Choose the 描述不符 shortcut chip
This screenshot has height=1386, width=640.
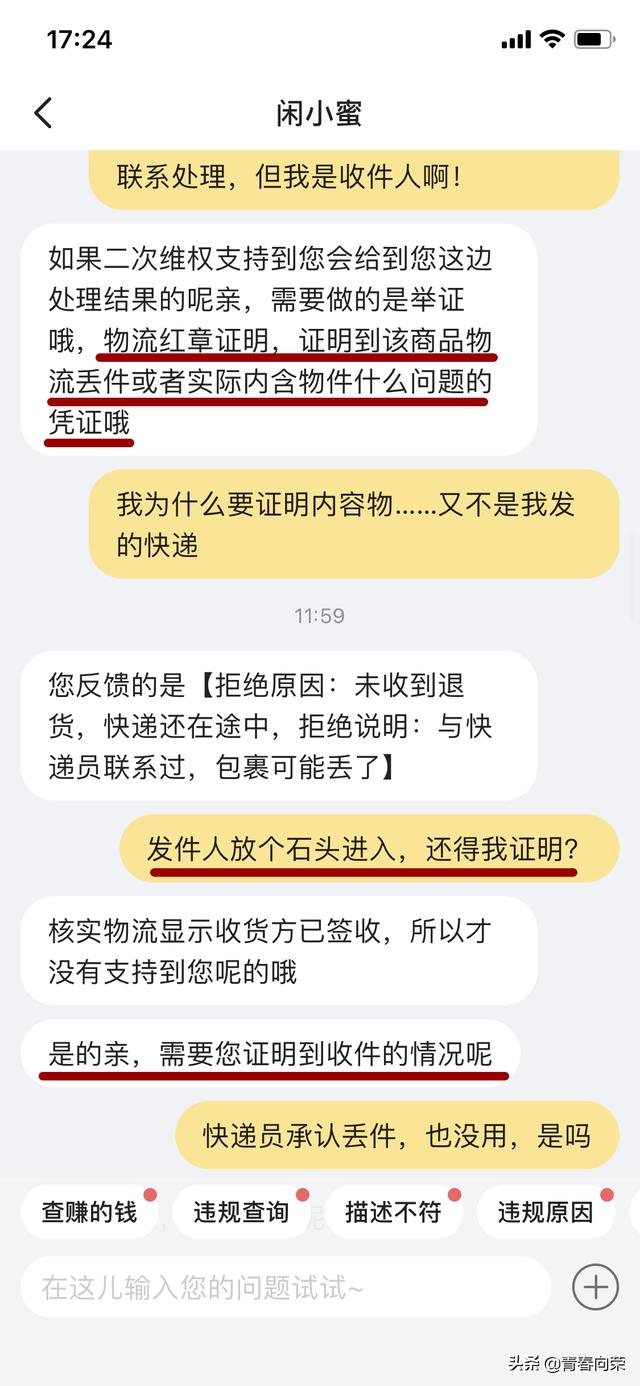click(x=393, y=1212)
